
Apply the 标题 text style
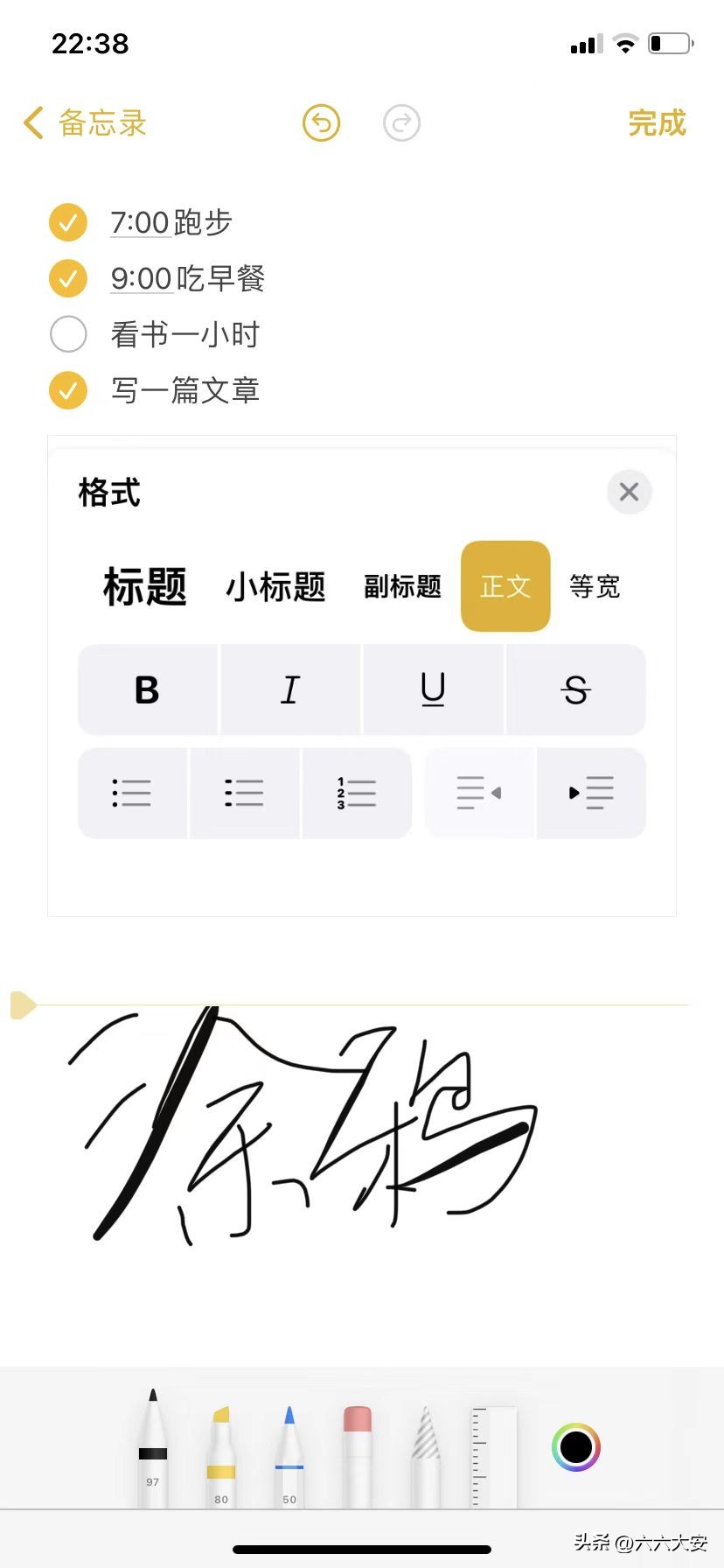(x=145, y=586)
